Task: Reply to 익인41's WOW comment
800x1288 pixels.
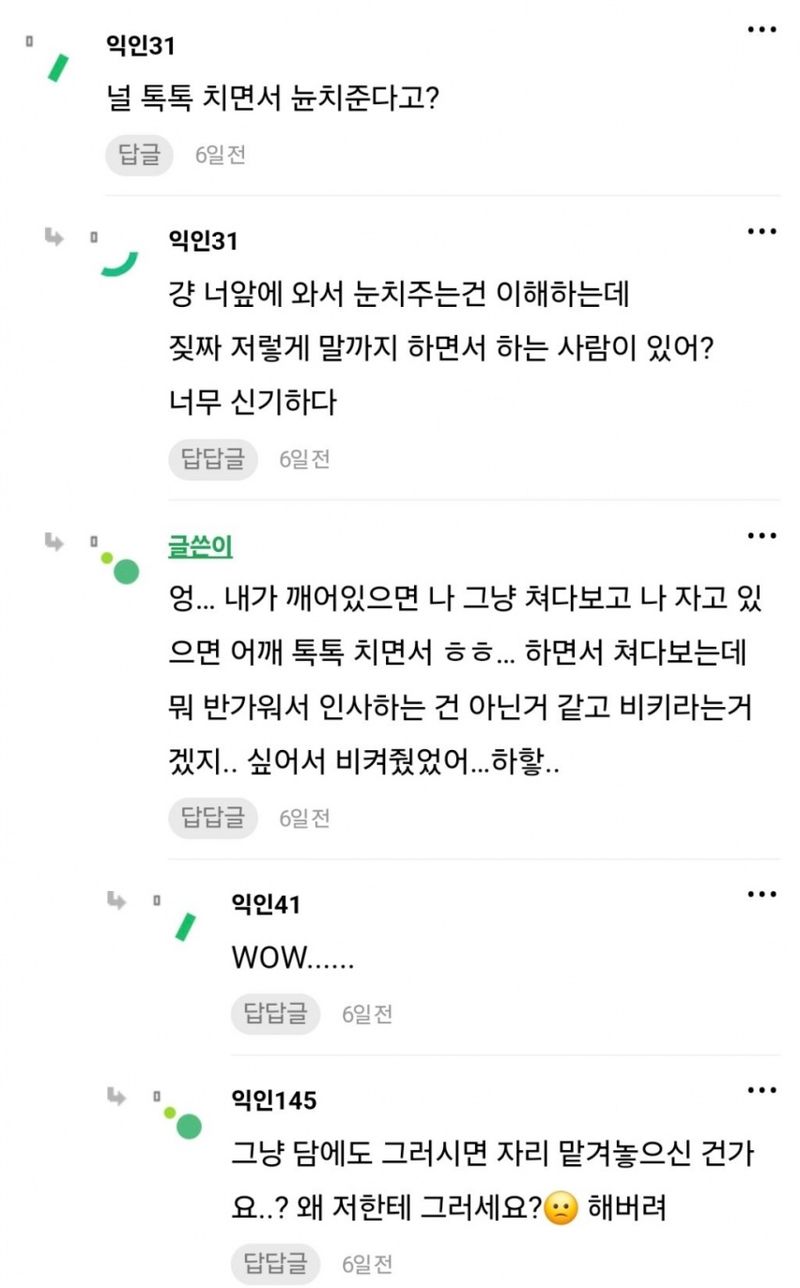Action: (275, 1013)
